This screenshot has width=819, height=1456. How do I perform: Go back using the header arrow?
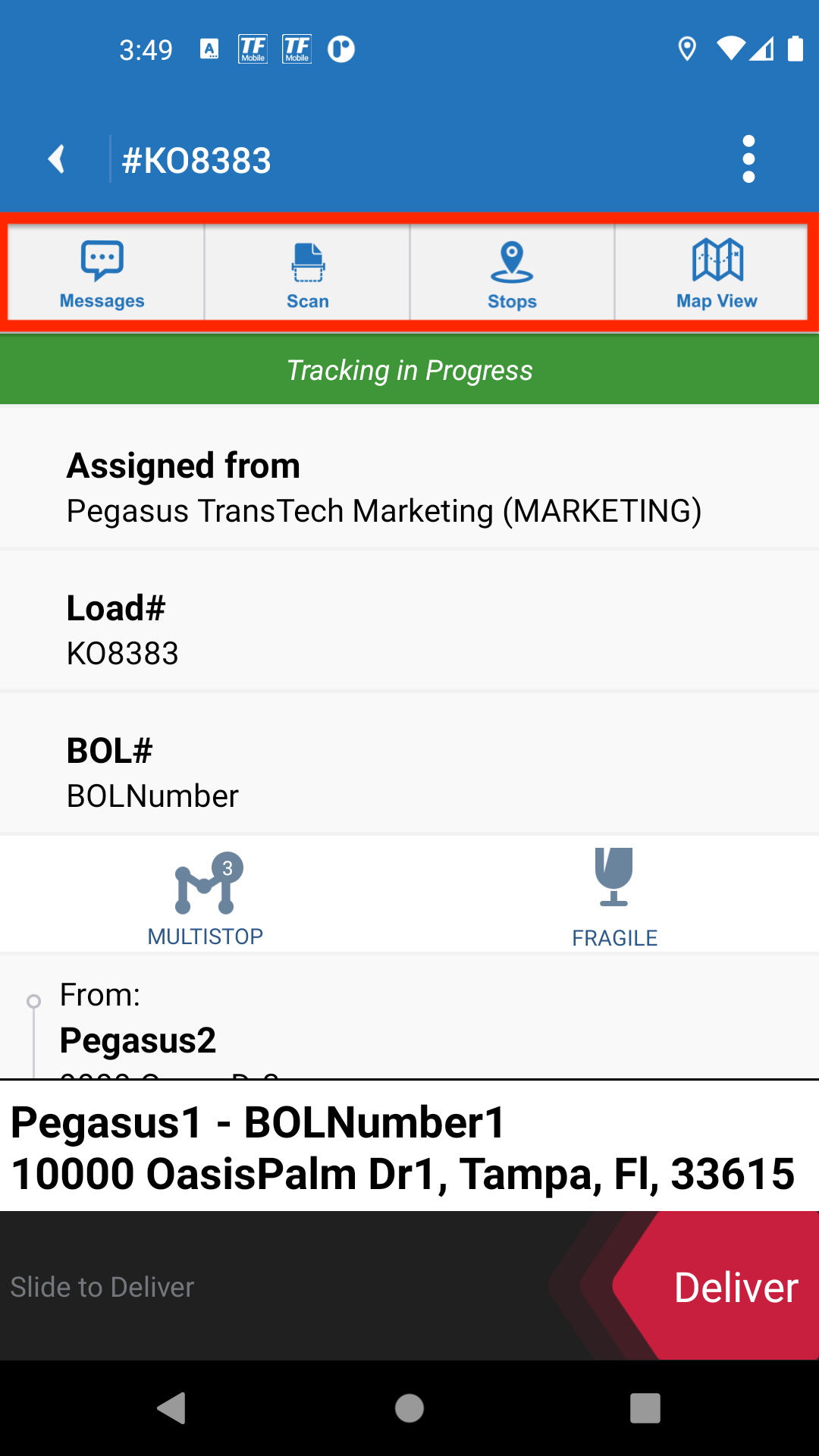pos(56,159)
